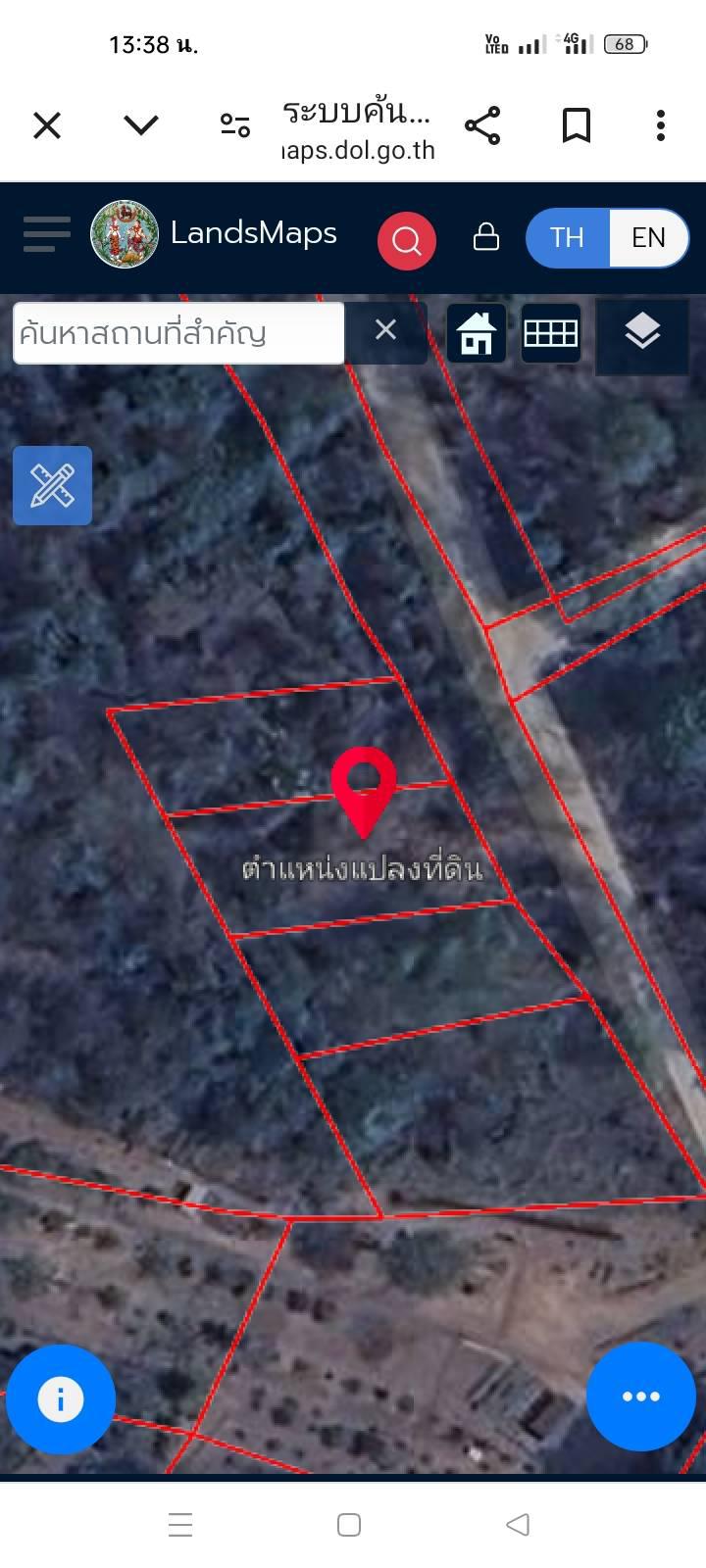706x1568 pixels.
Task: Switch language to EN
Action: 648,237
